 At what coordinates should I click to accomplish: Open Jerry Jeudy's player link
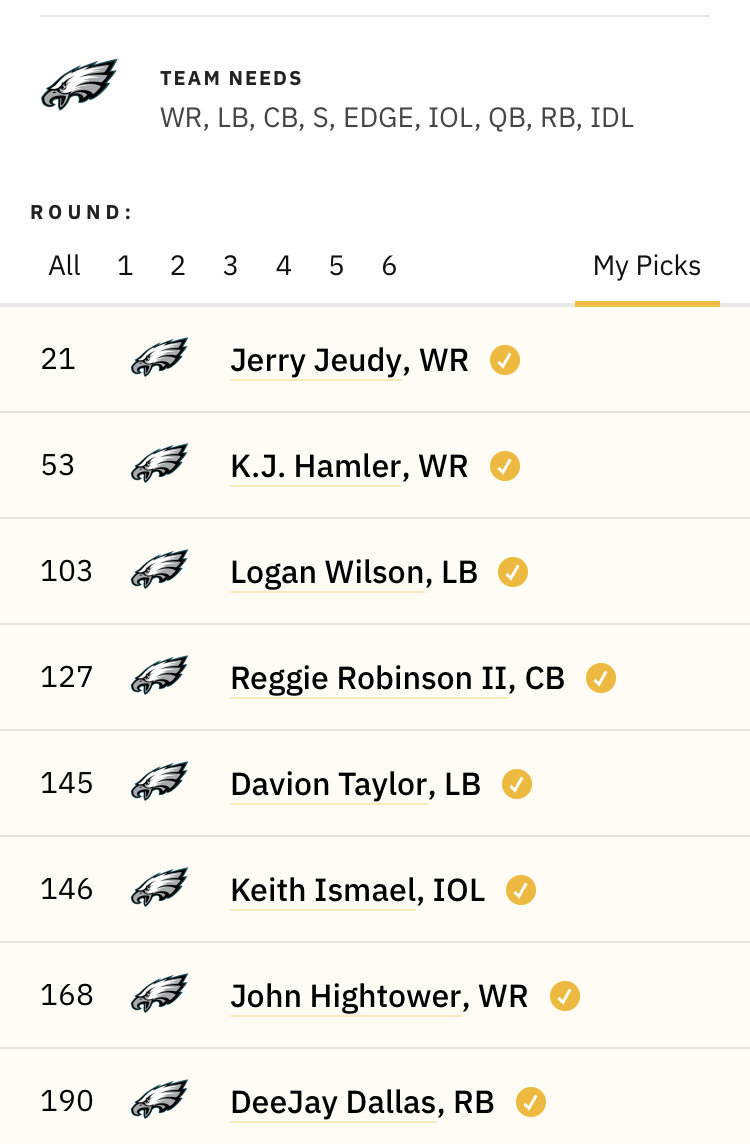[315, 360]
